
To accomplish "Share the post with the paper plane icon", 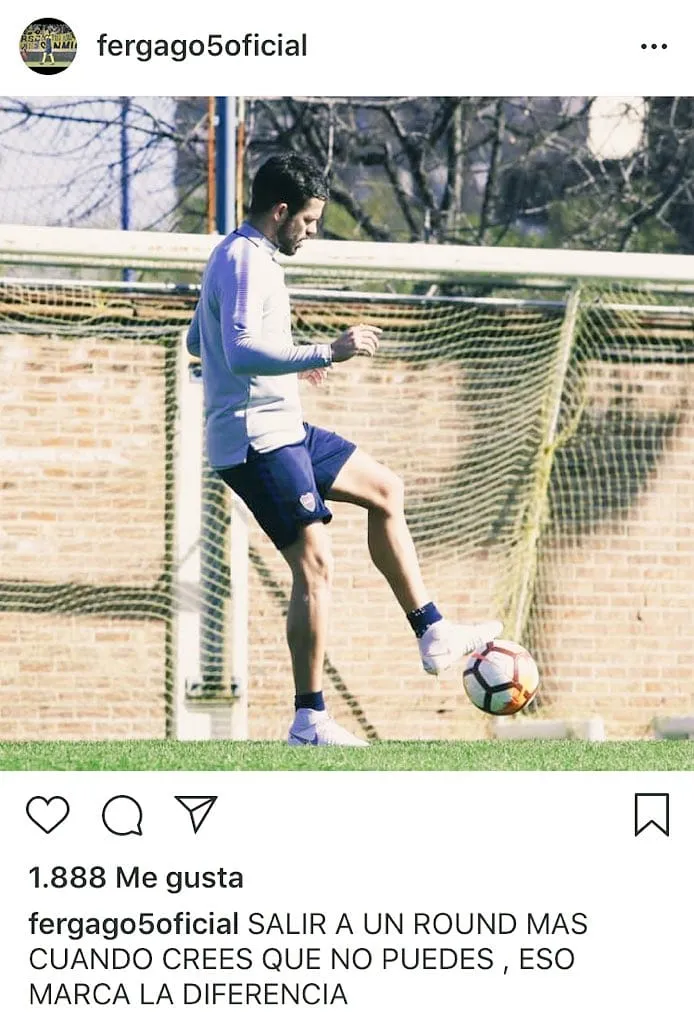I will (x=196, y=814).
